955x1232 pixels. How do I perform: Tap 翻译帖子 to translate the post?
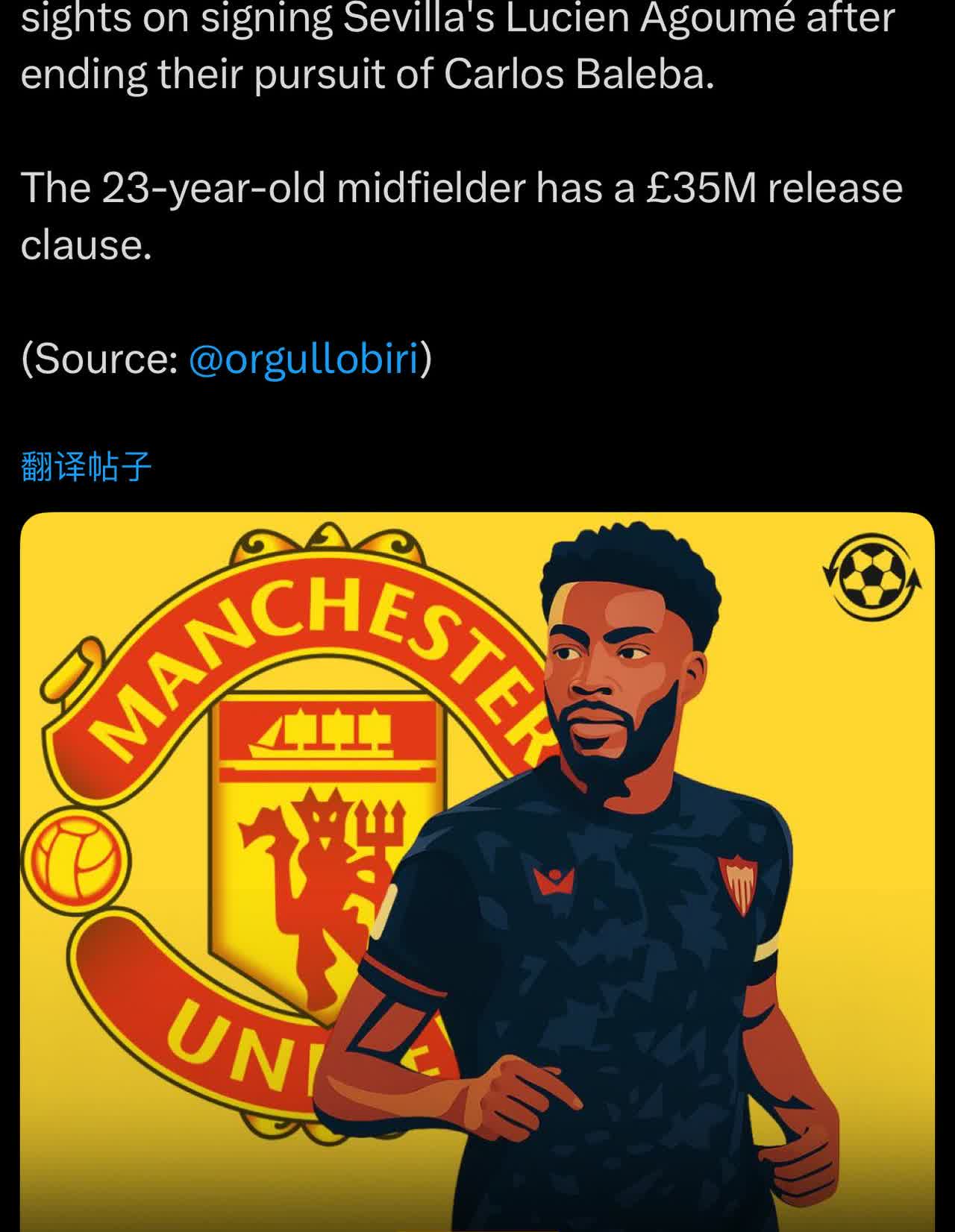point(87,467)
